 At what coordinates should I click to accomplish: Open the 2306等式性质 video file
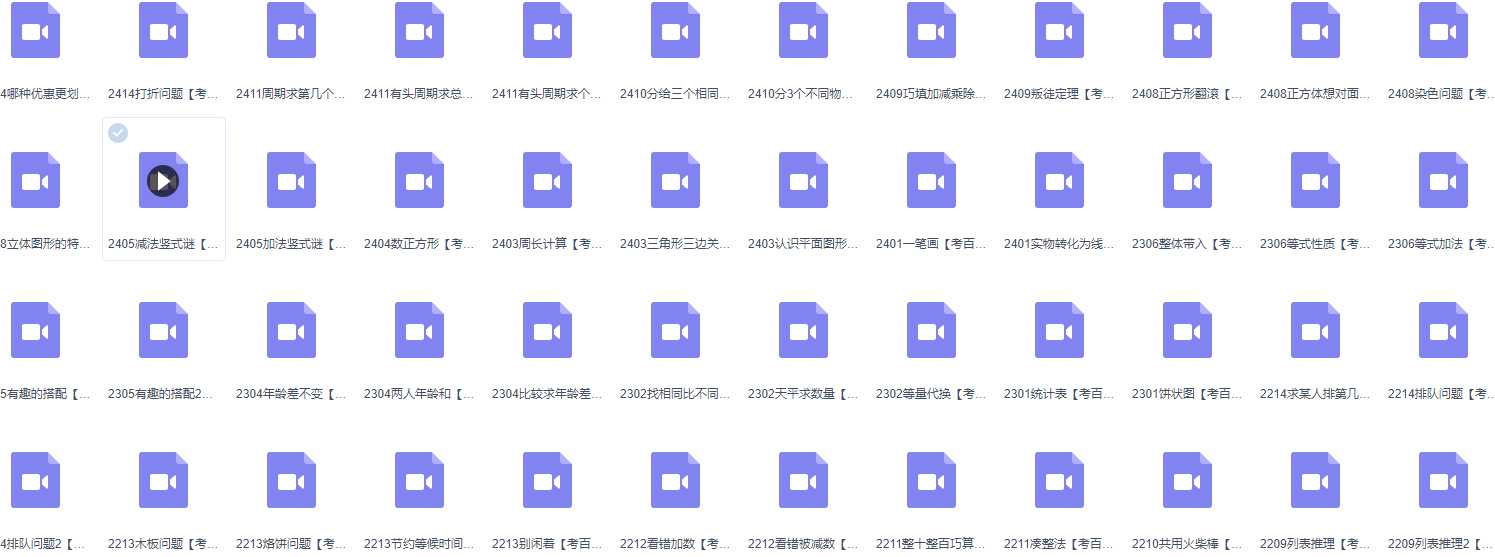click(x=1315, y=181)
